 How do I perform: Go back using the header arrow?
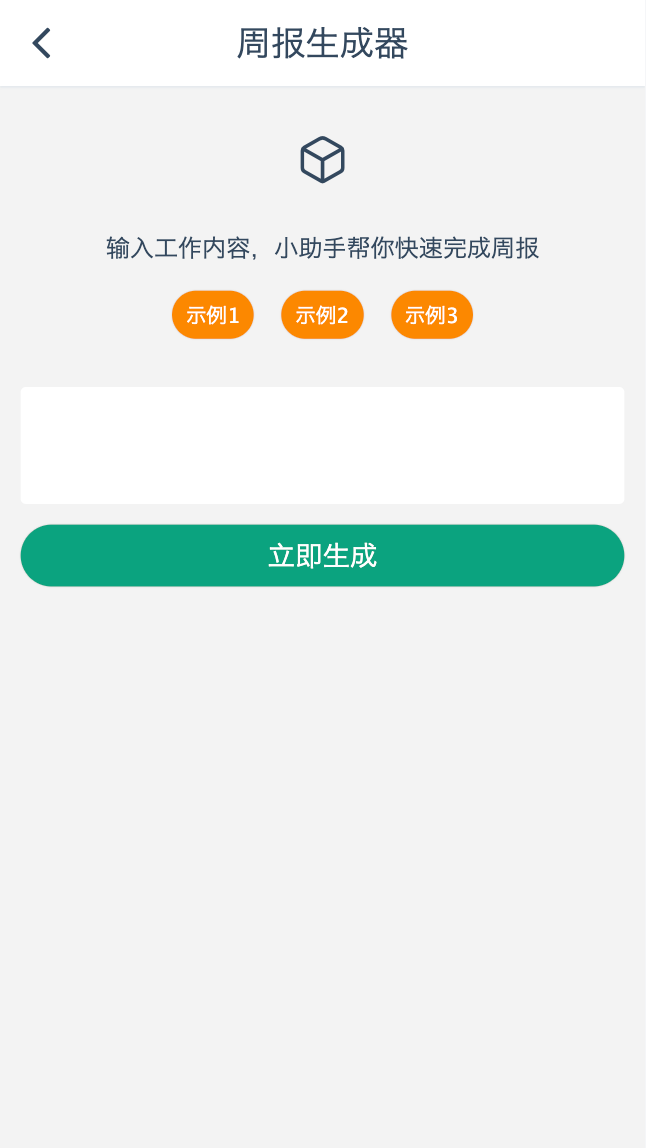point(42,43)
